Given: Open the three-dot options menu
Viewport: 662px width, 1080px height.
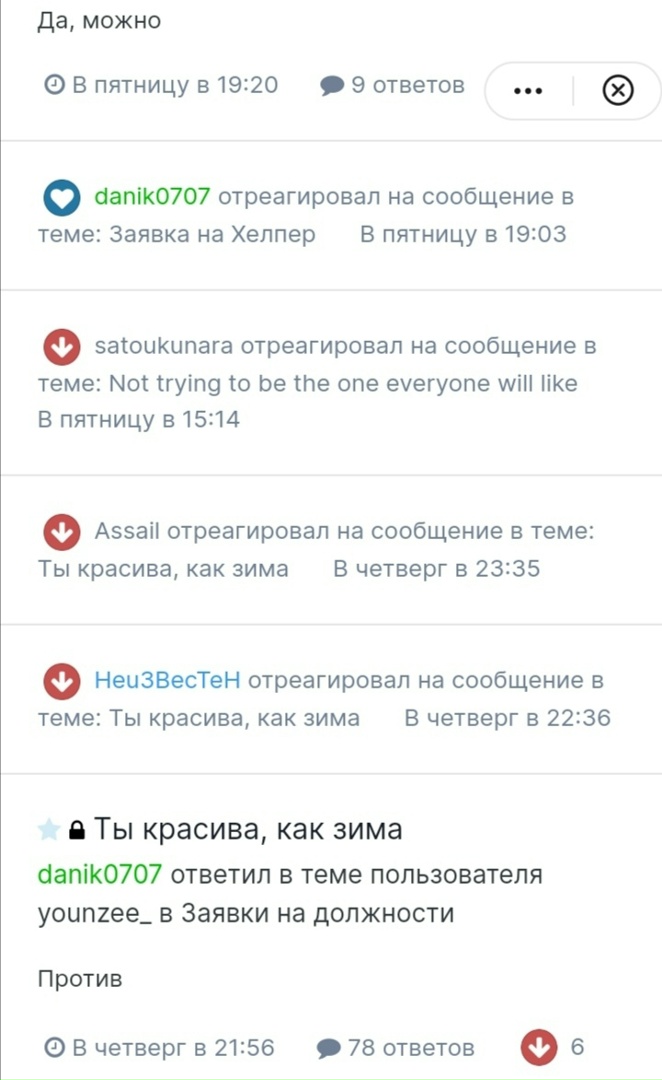Looking at the screenshot, I should pyautogui.click(x=527, y=91).
